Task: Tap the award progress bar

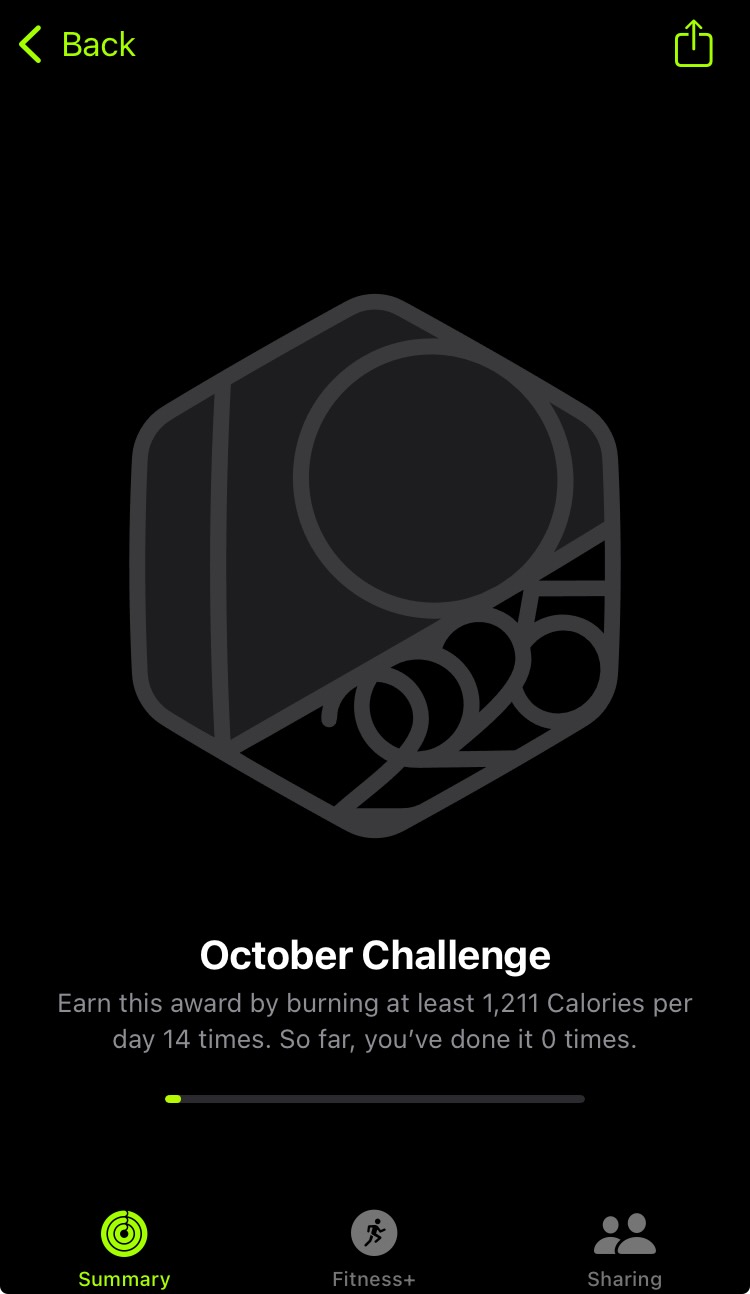Action: coord(375,1098)
